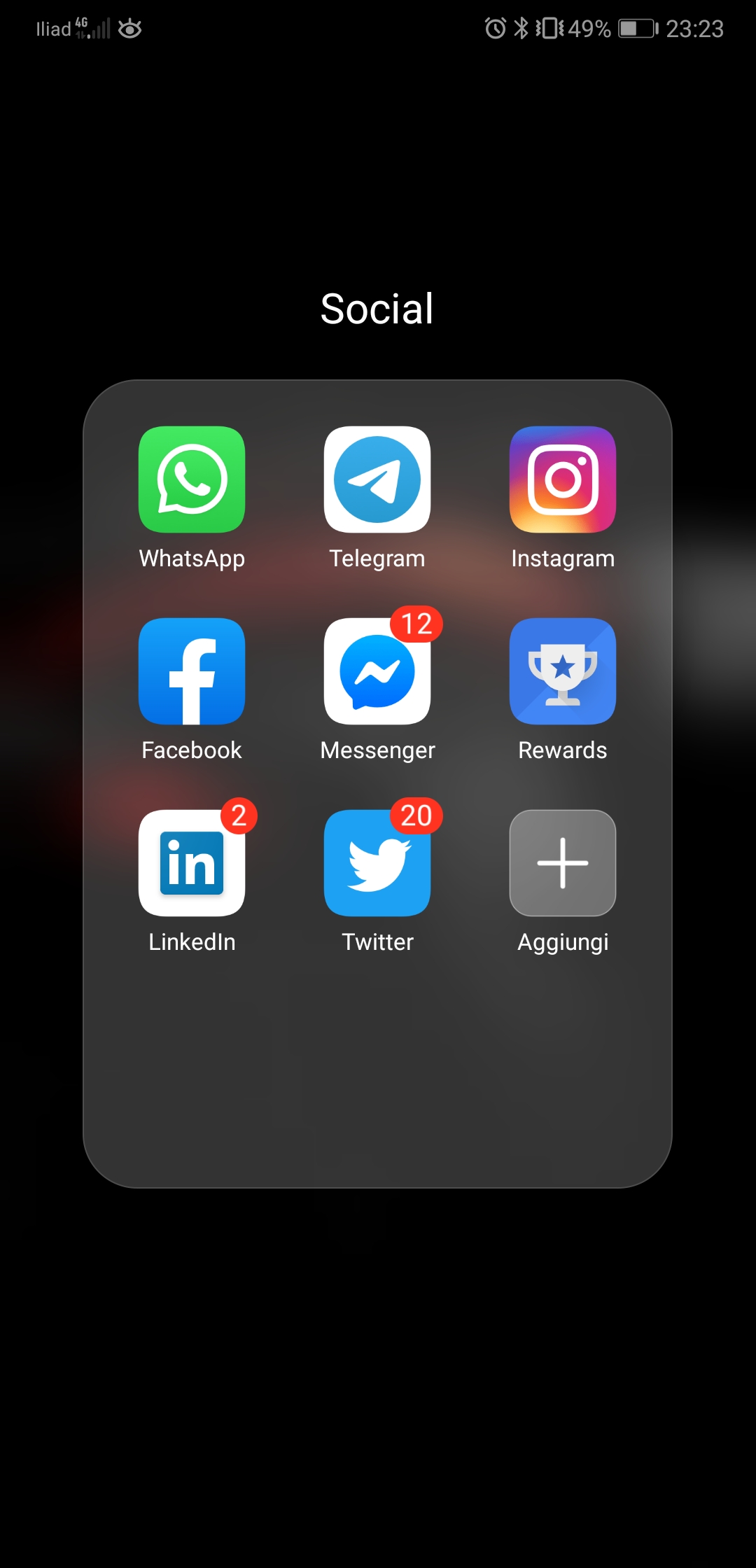Open WhatsApp
This screenshot has height=1568, width=756.
click(x=192, y=479)
